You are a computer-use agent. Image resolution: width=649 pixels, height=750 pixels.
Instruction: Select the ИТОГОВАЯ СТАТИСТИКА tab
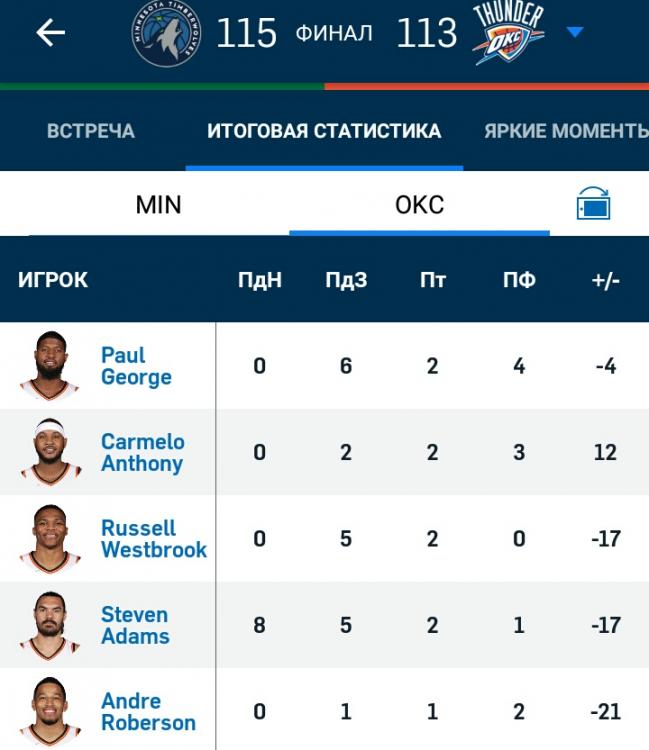point(324,131)
